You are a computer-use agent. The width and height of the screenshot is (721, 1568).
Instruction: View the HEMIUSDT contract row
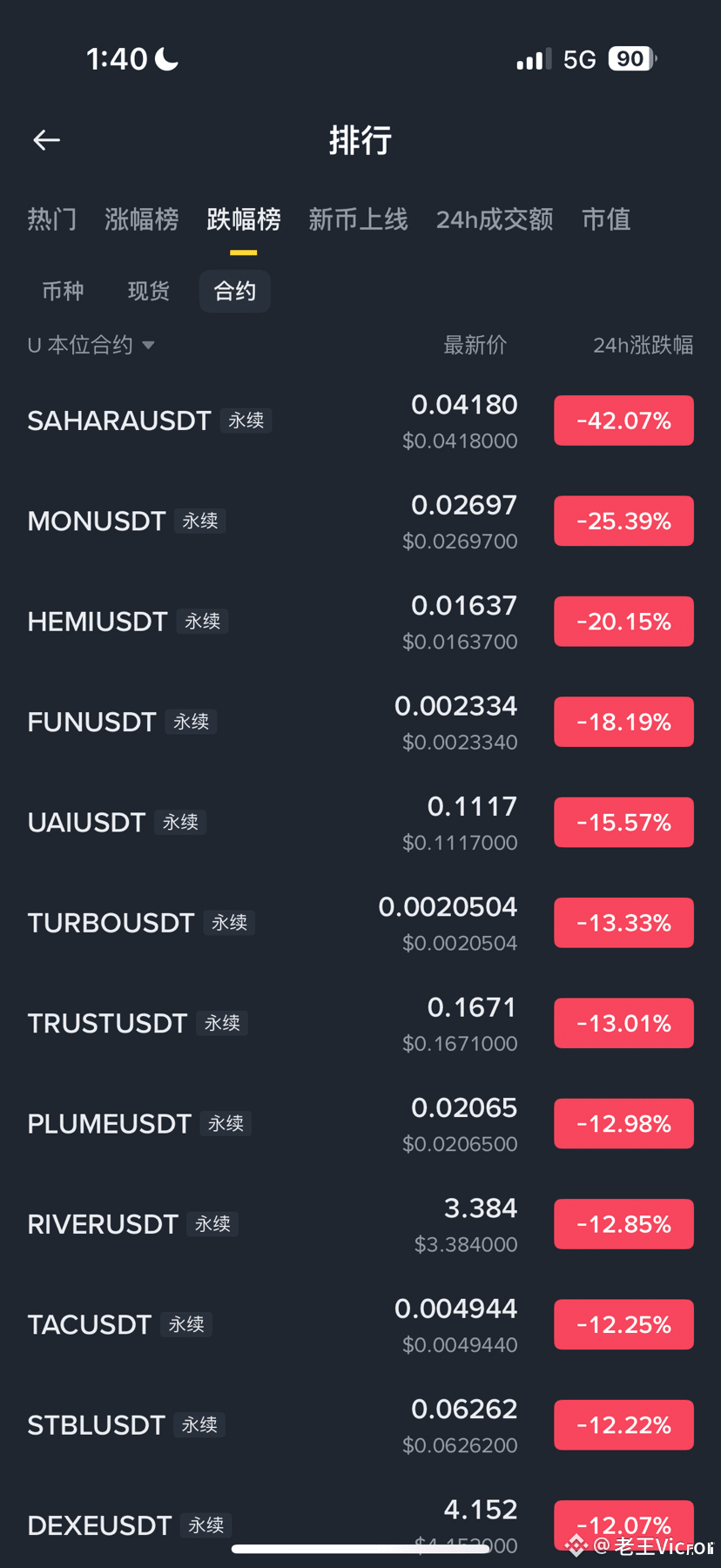[x=98, y=622]
